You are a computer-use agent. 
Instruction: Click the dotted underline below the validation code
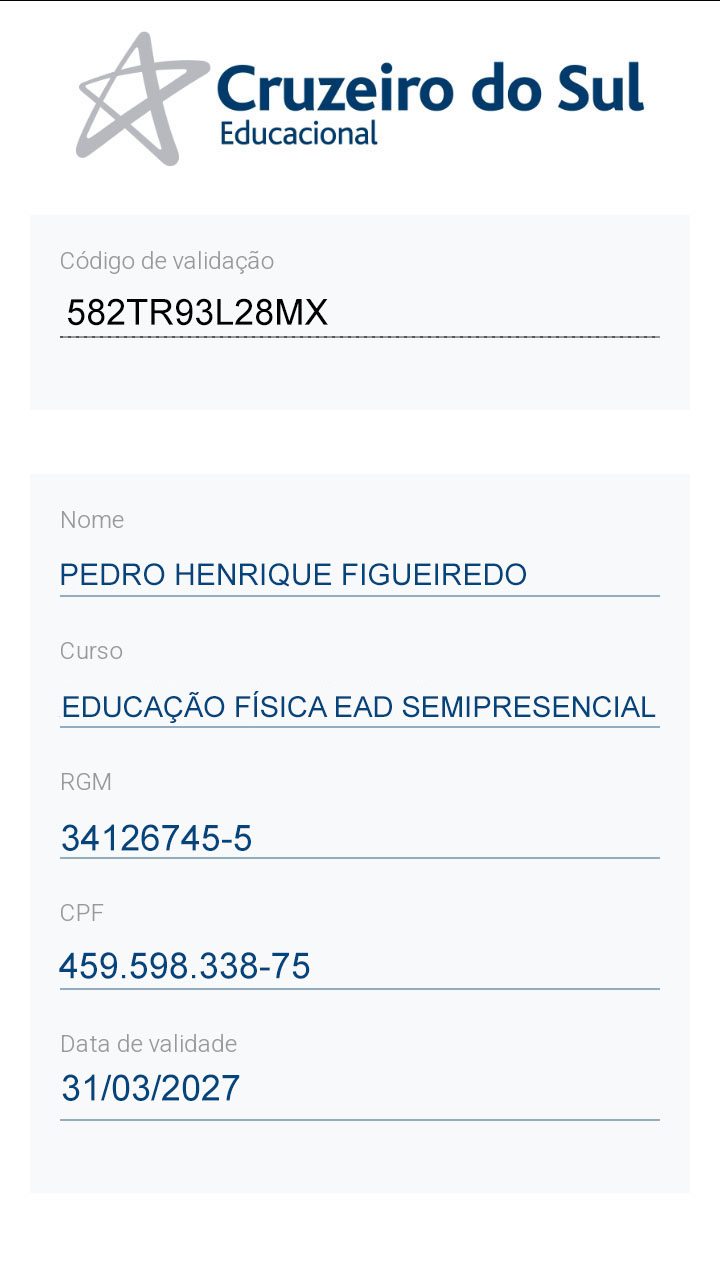(x=360, y=340)
